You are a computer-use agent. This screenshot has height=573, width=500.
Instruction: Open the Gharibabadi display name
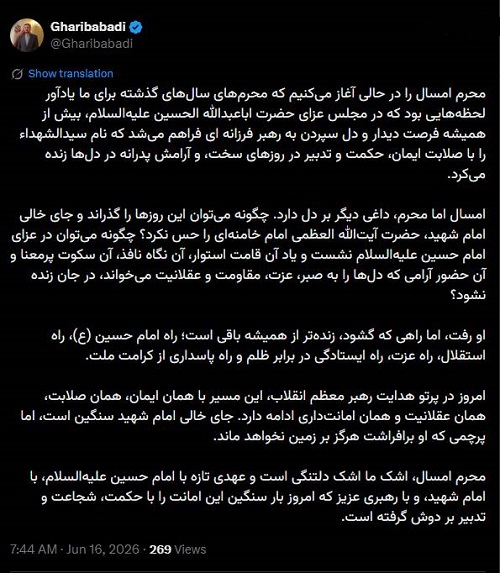pyautogui.click(x=88, y=27)
